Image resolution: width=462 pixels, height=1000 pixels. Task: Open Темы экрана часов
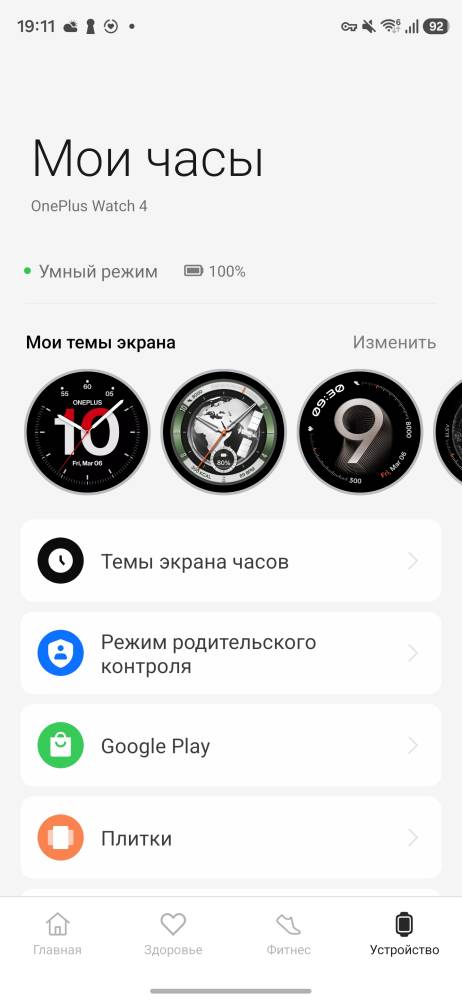pyautogui.click(x=231, y=561)
